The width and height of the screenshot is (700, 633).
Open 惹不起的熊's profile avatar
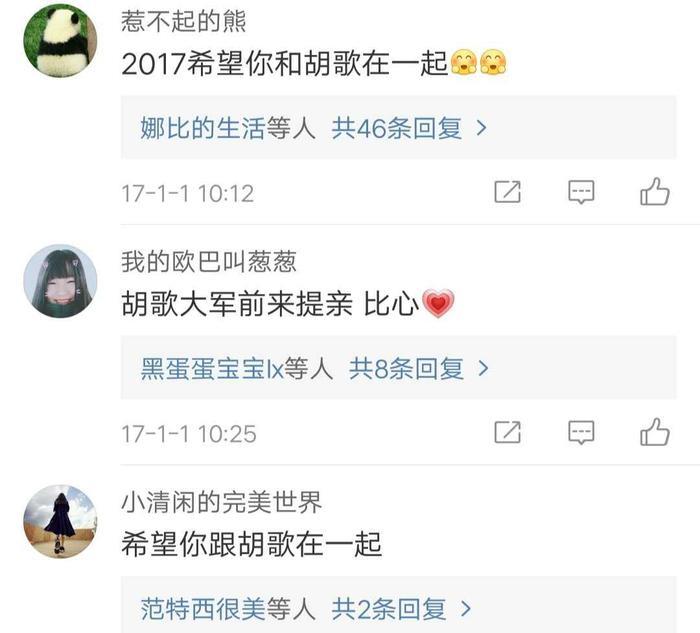(60, 41)
